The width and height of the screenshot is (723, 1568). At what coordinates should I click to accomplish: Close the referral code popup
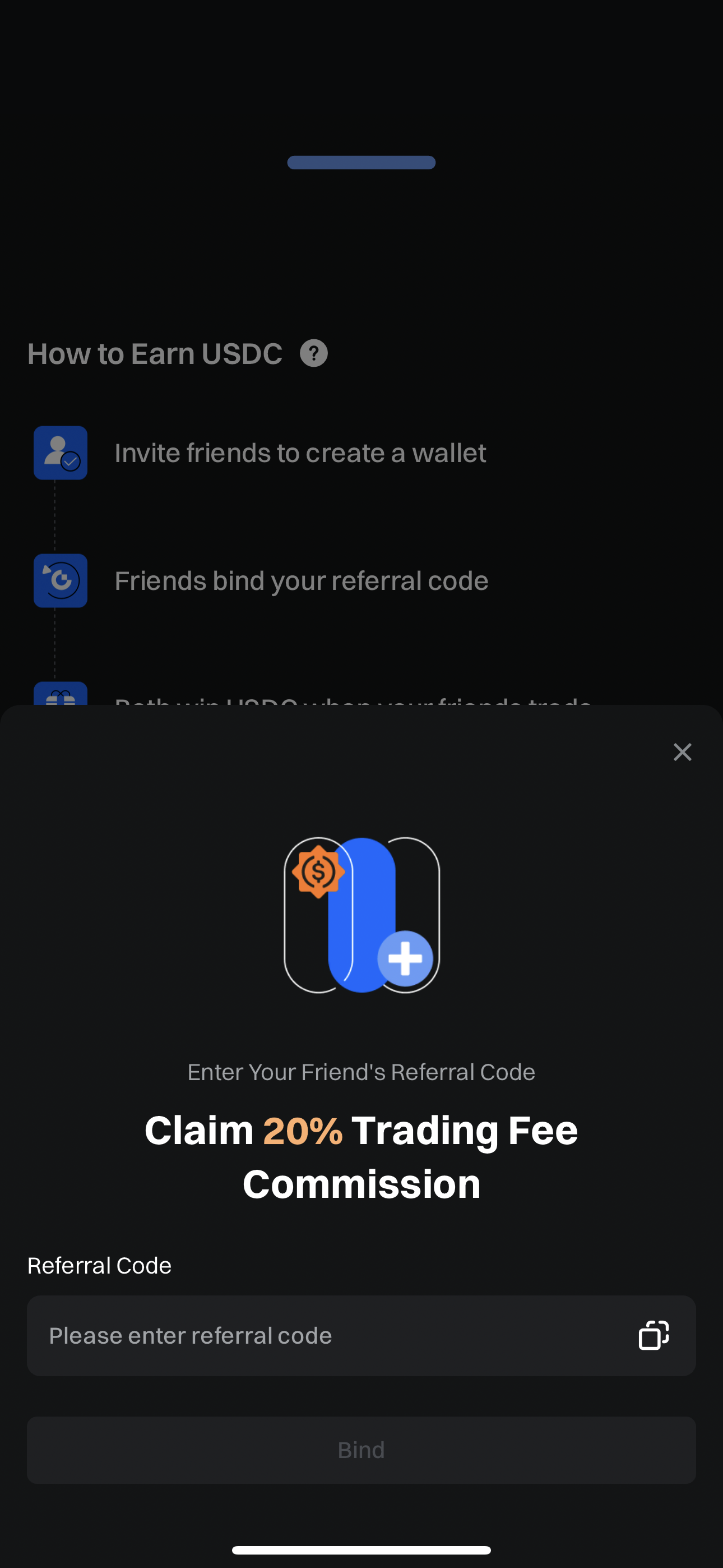point(682,753)
